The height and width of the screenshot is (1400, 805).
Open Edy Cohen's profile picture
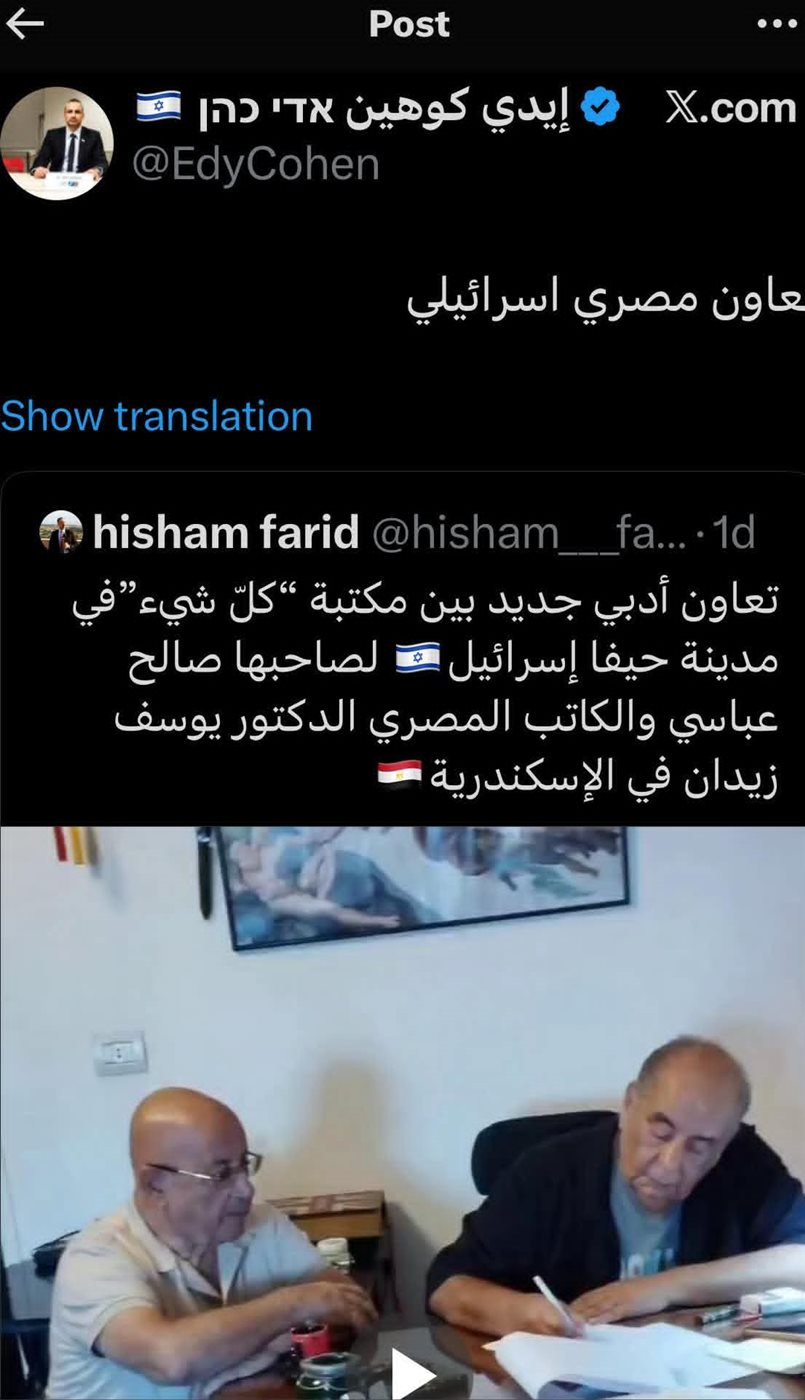(x=57, y=143)
